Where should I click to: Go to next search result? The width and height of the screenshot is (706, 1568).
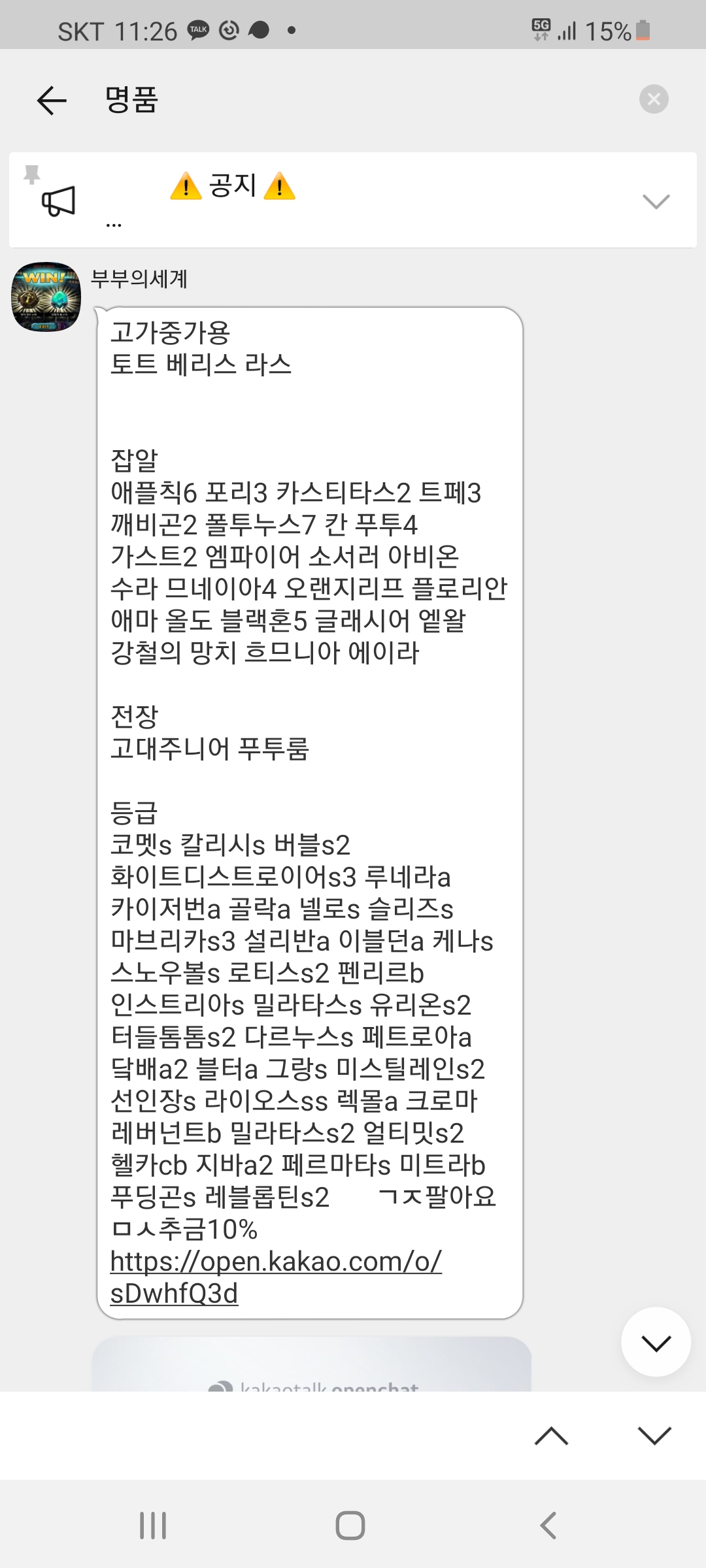point(654,1435)
